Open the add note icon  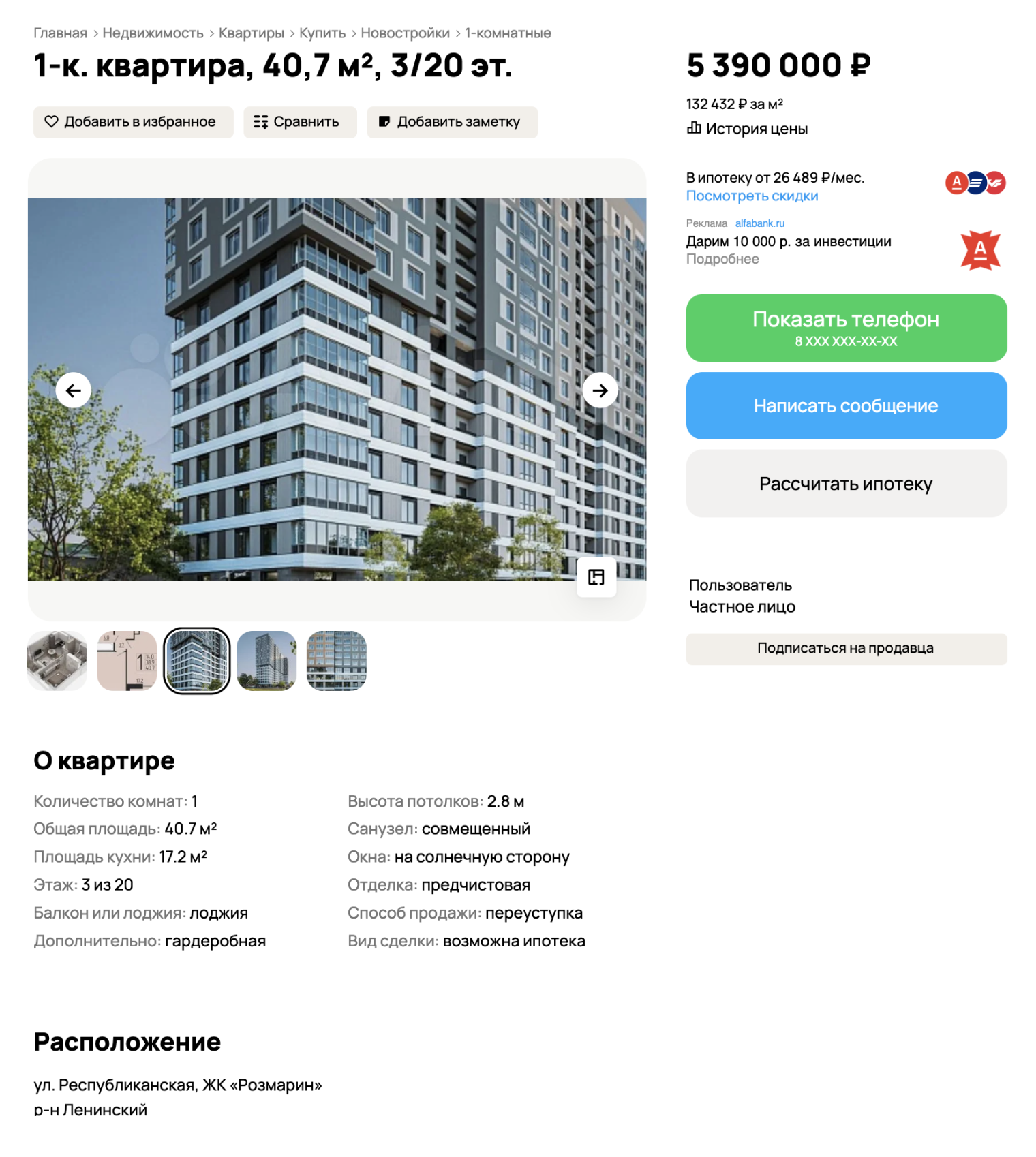(385, 122)
